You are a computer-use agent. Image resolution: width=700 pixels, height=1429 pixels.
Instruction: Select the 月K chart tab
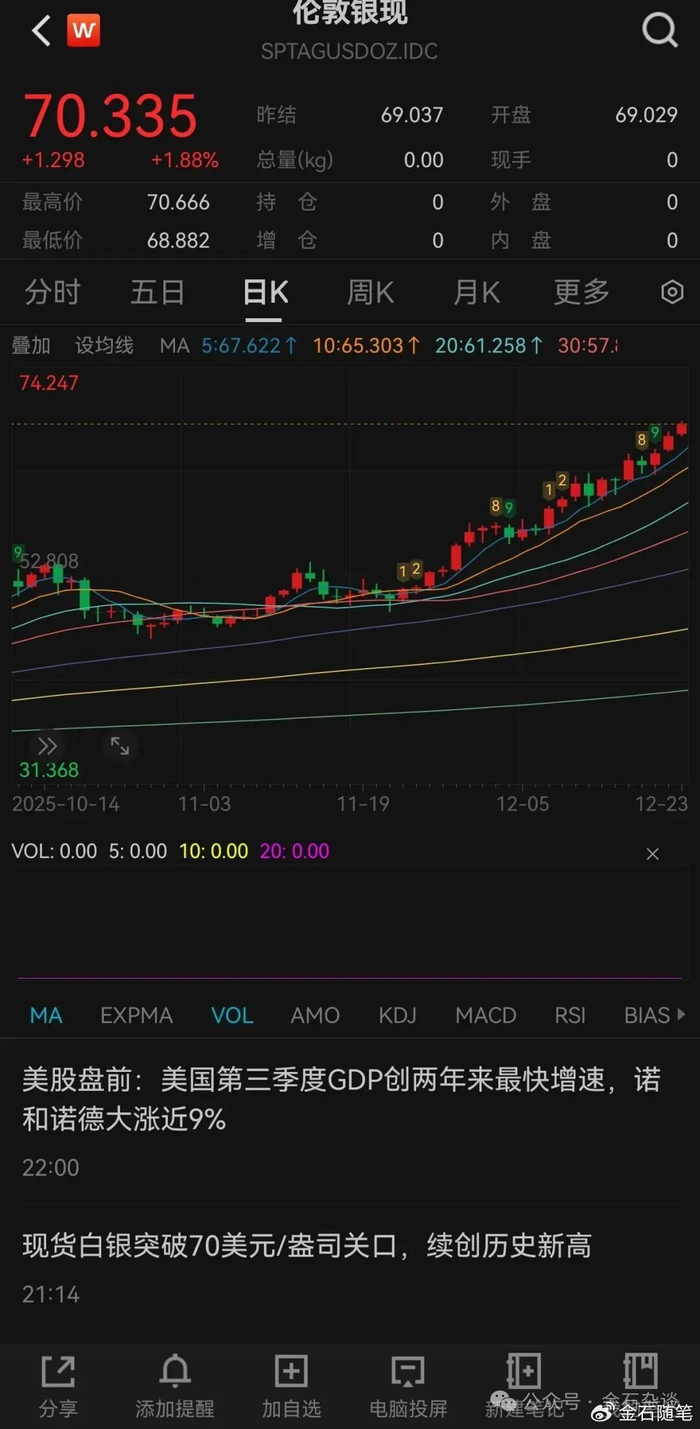(476, 292)
